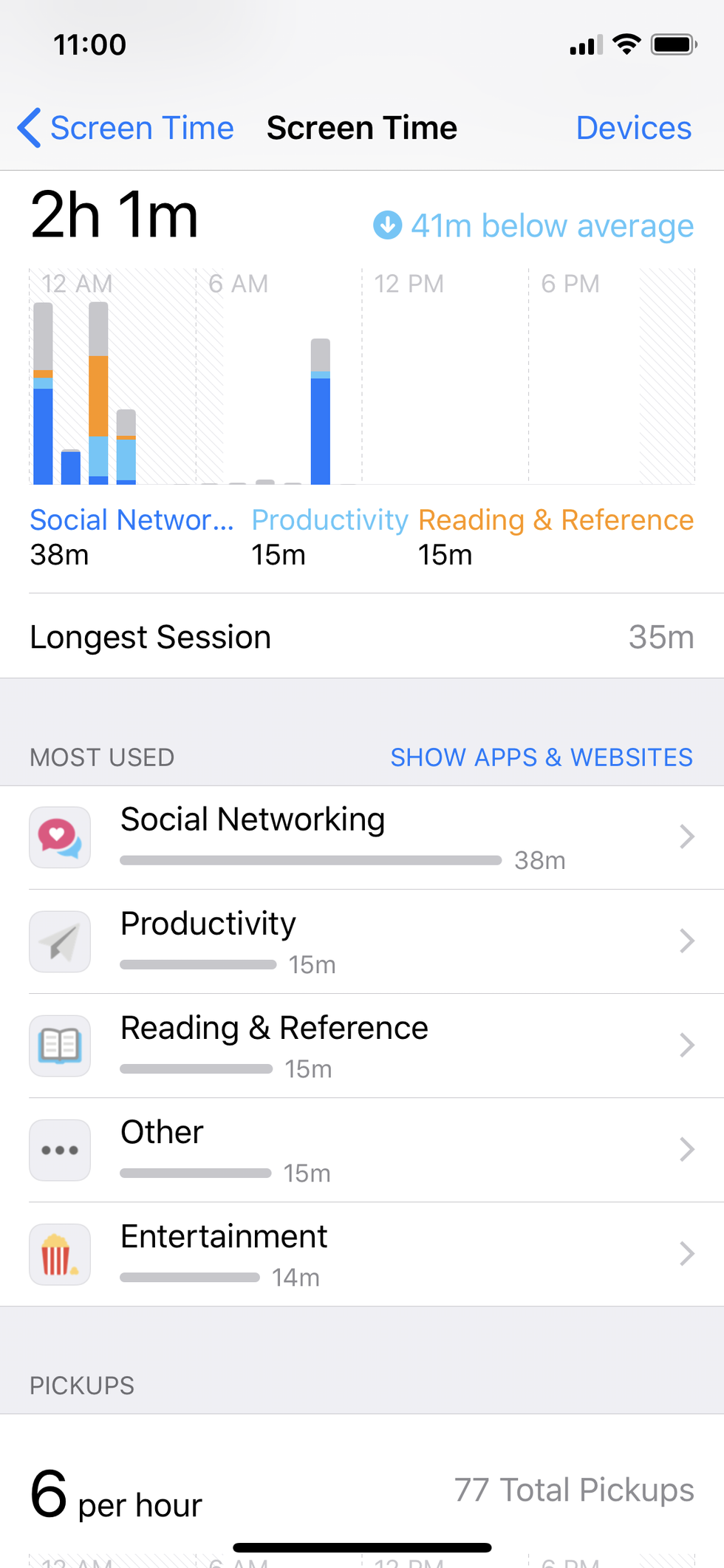Open the Devices selector
Viewport: 724px width, 1568px height.
[633, 128]
